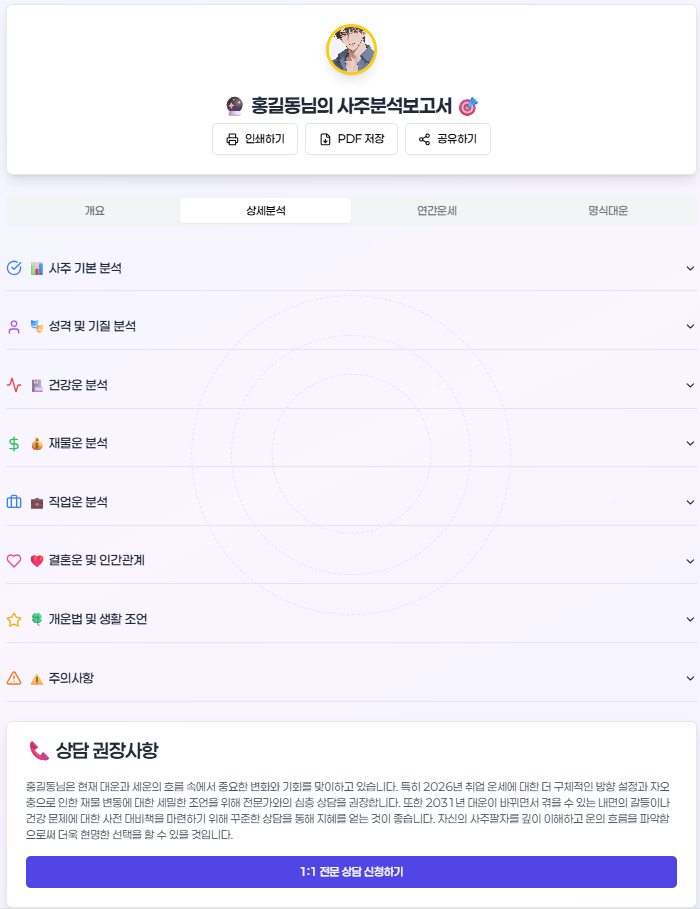Open the 연간운세 tab
This screenshot has width=700, height=909.
(x=437, y=211)
